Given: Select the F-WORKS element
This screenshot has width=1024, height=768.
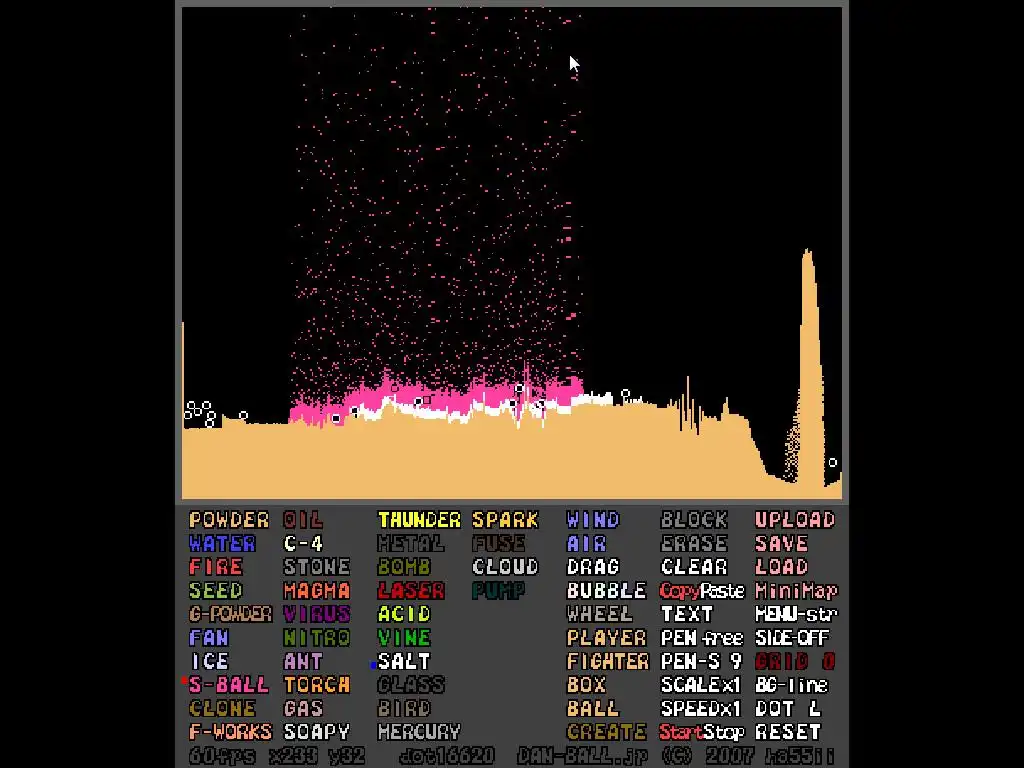Looking at the screenshot, I should tap(230, 732).
